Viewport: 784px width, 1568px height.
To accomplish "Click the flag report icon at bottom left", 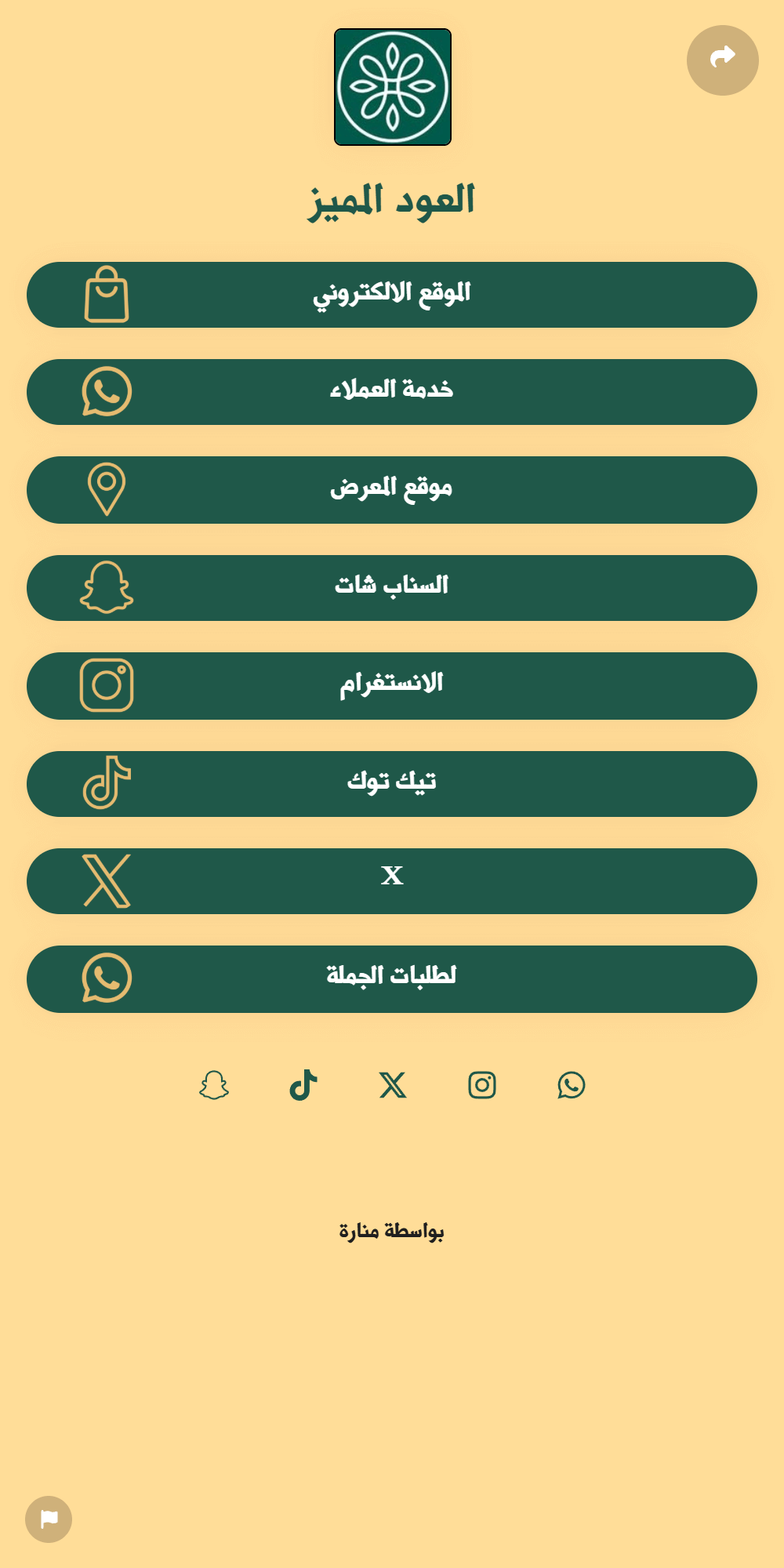I will coord(49,1519).
